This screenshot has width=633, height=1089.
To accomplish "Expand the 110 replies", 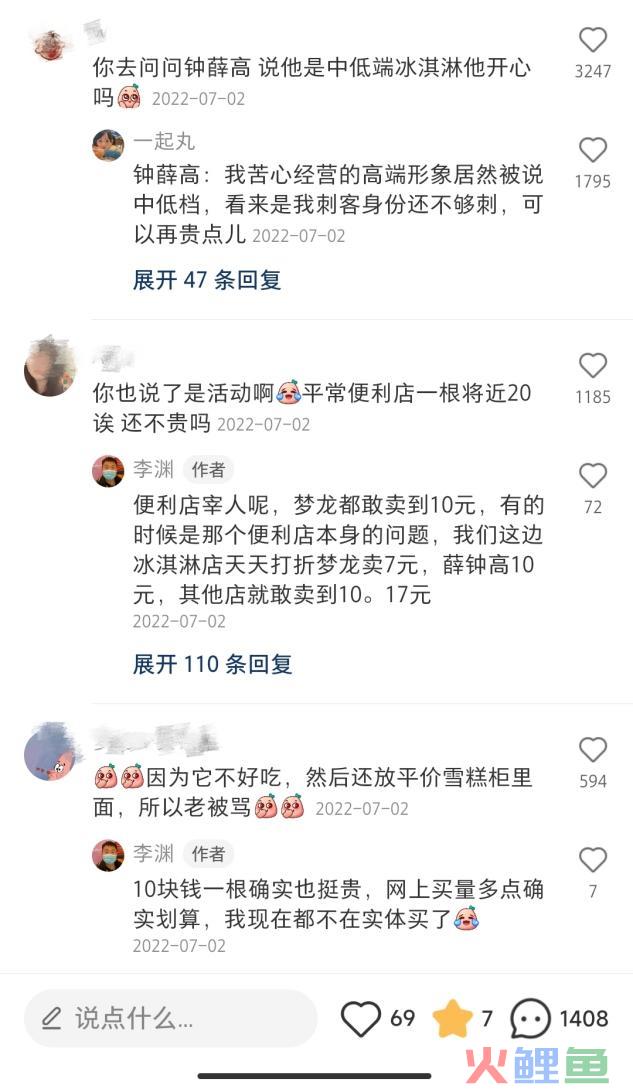I will [212, 664].
